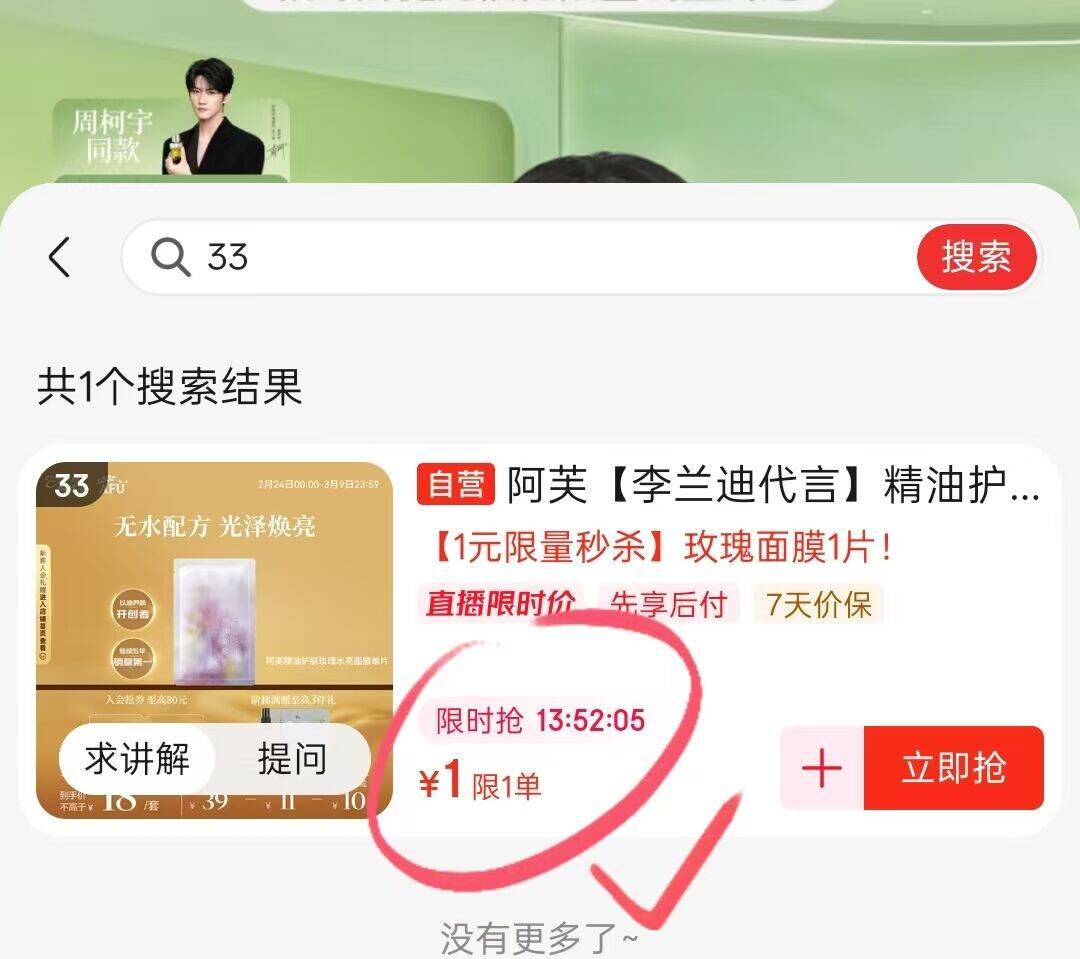Request explanation with 求讲解

(137, 759)
